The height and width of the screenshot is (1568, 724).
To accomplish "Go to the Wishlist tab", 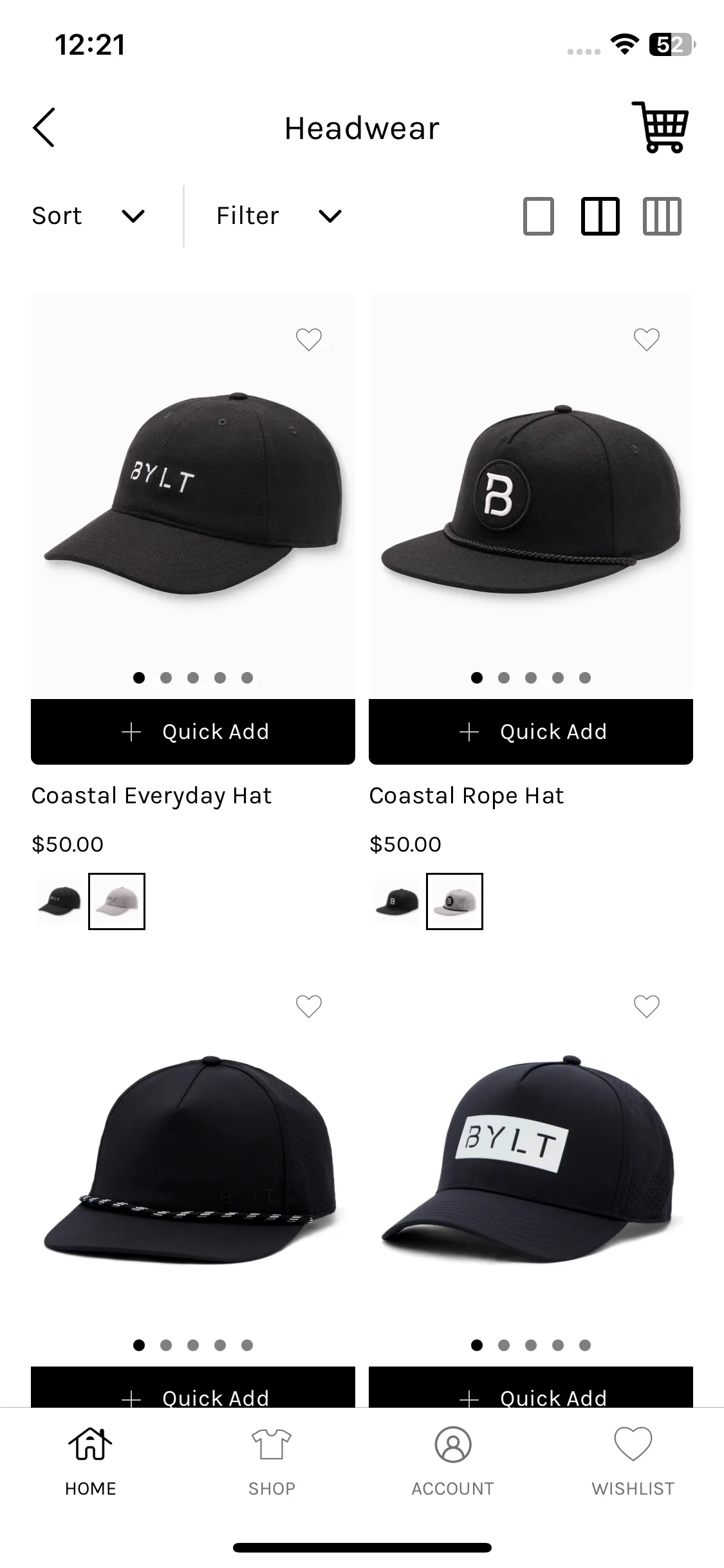I will point(633,1459).
